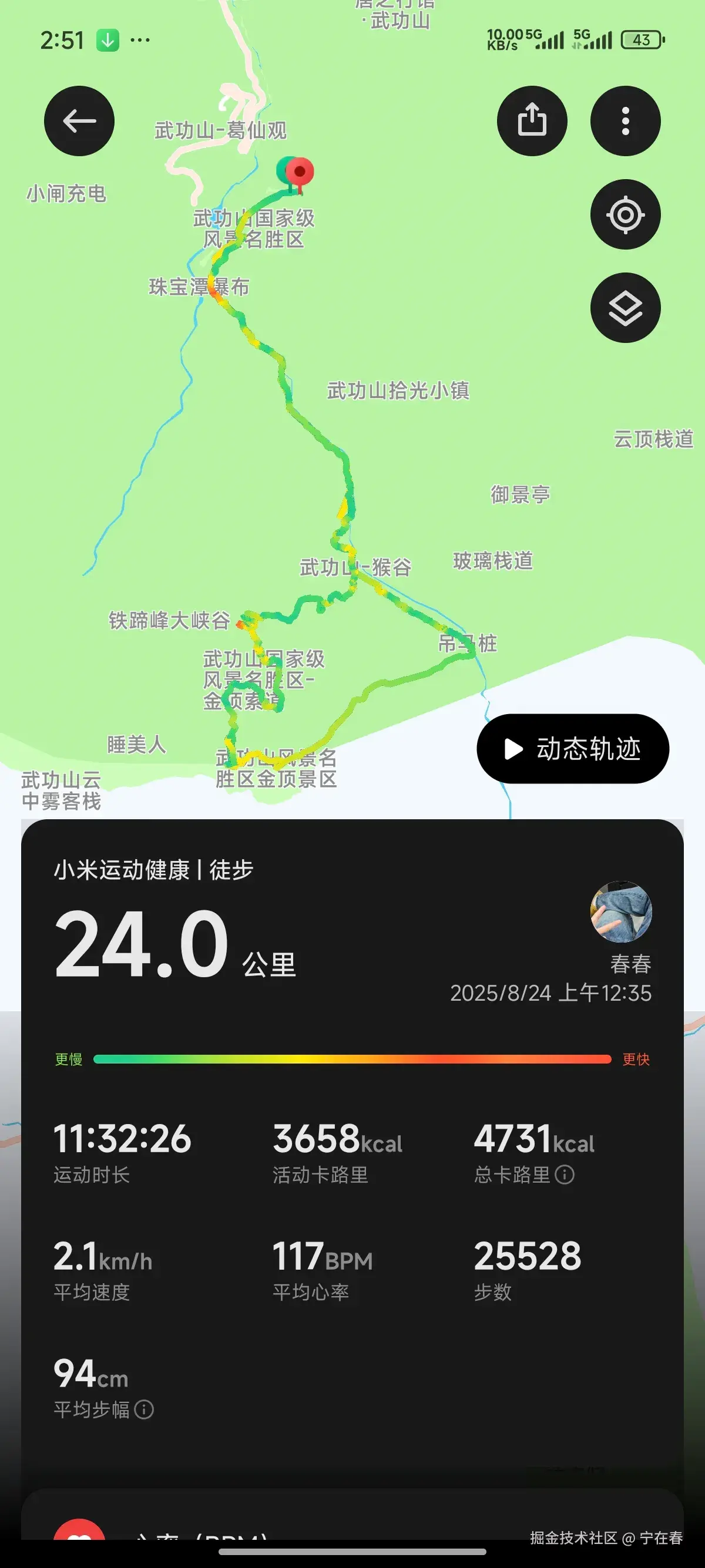Play the 动态轨迹 dynamic track

point(572,749)
